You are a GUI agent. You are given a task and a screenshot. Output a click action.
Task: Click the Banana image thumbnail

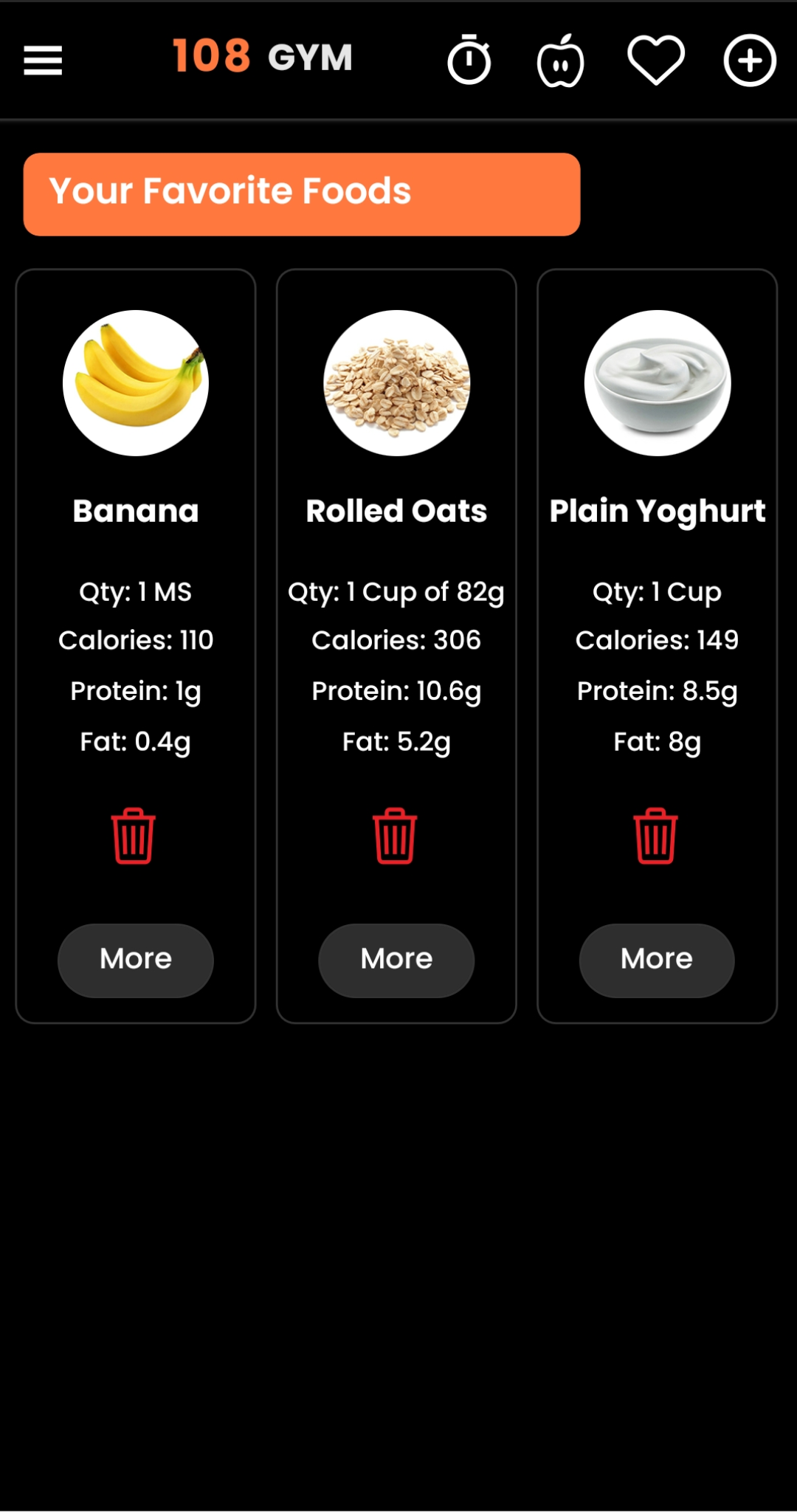(x=135, y=382)
